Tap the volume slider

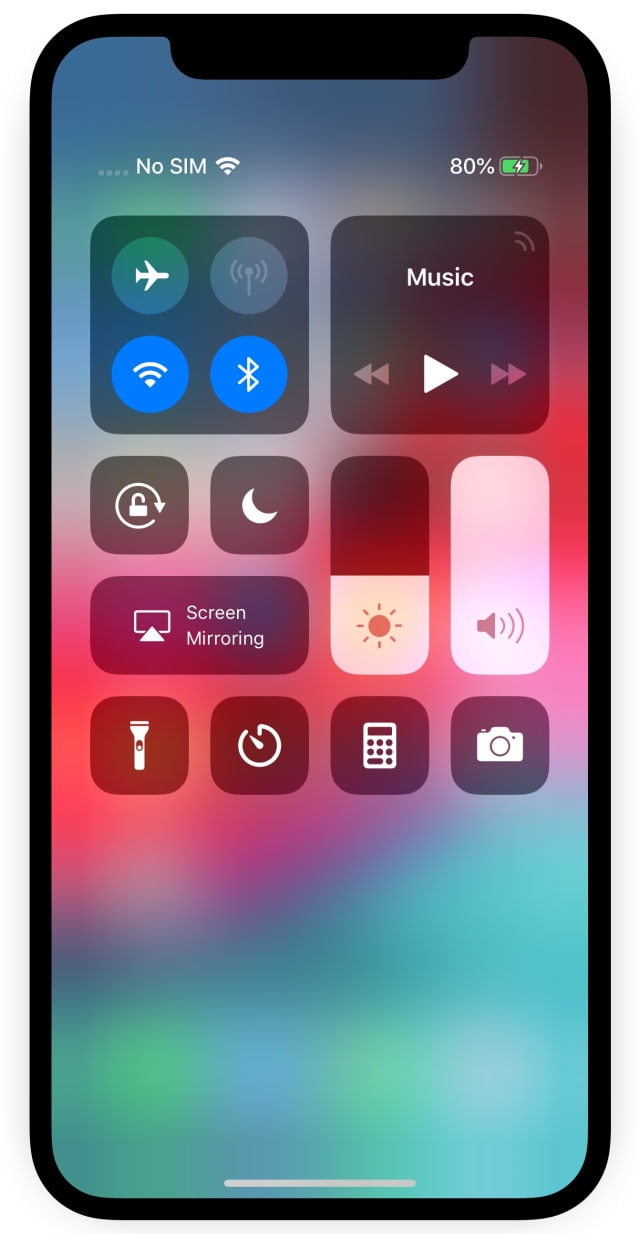500,565
